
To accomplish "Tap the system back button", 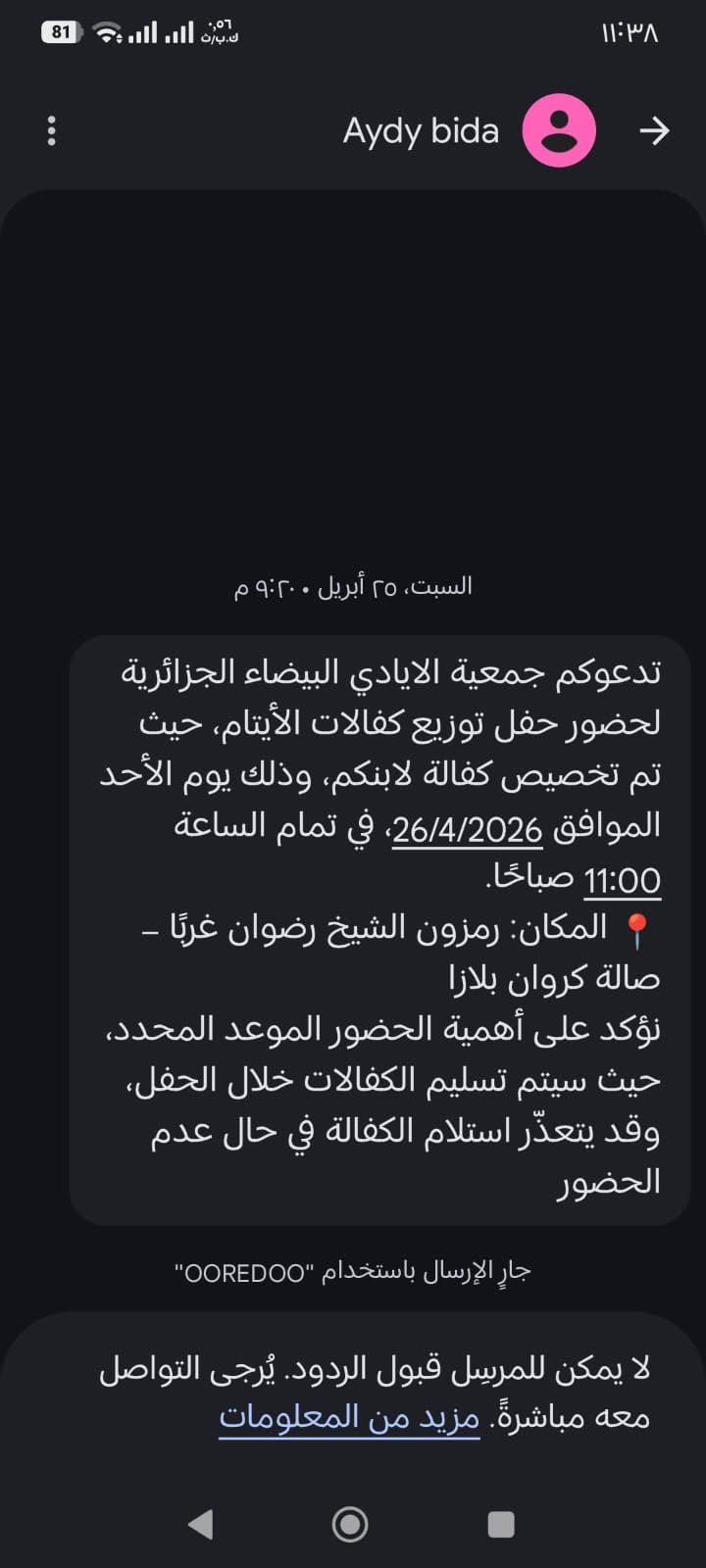I will tap(201, 1524).
